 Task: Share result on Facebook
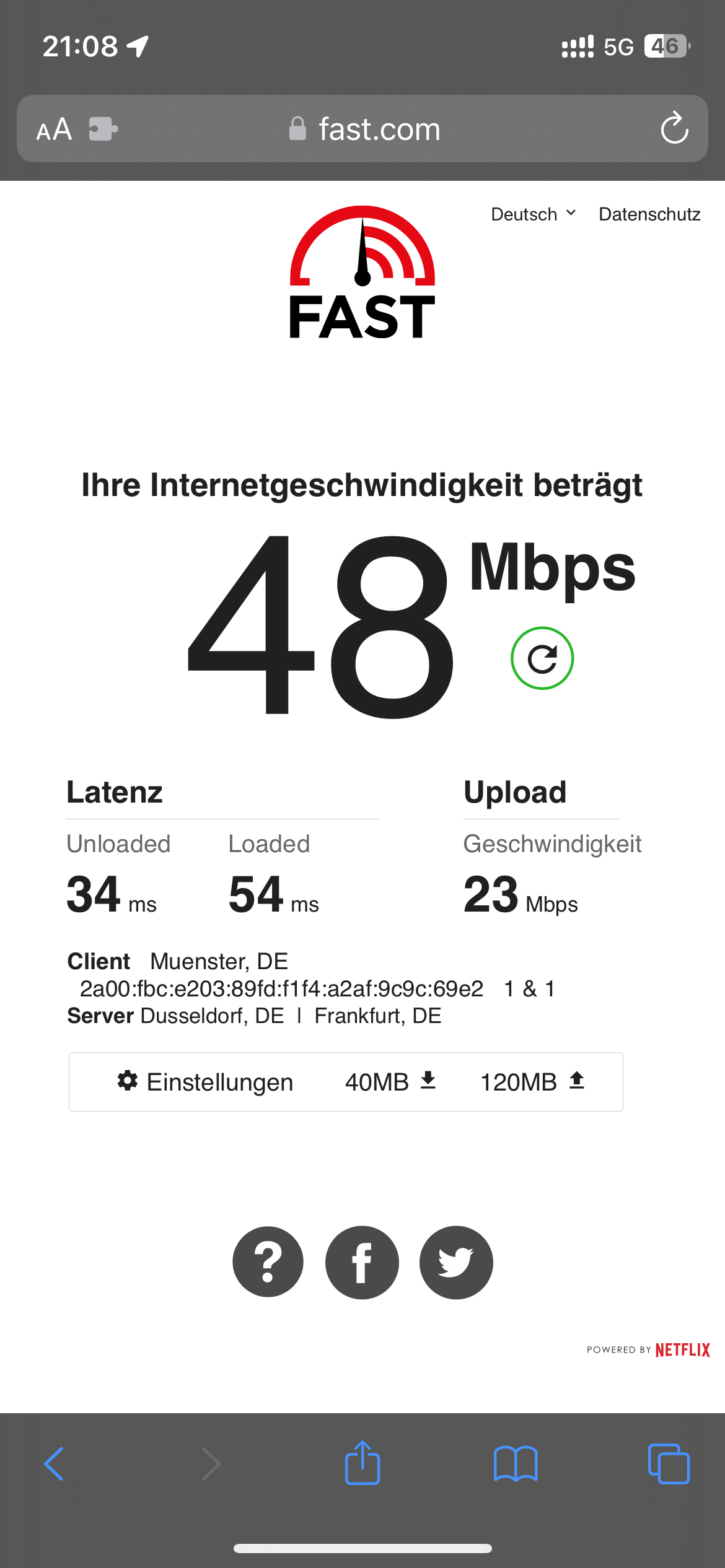tap(362, 1261)
